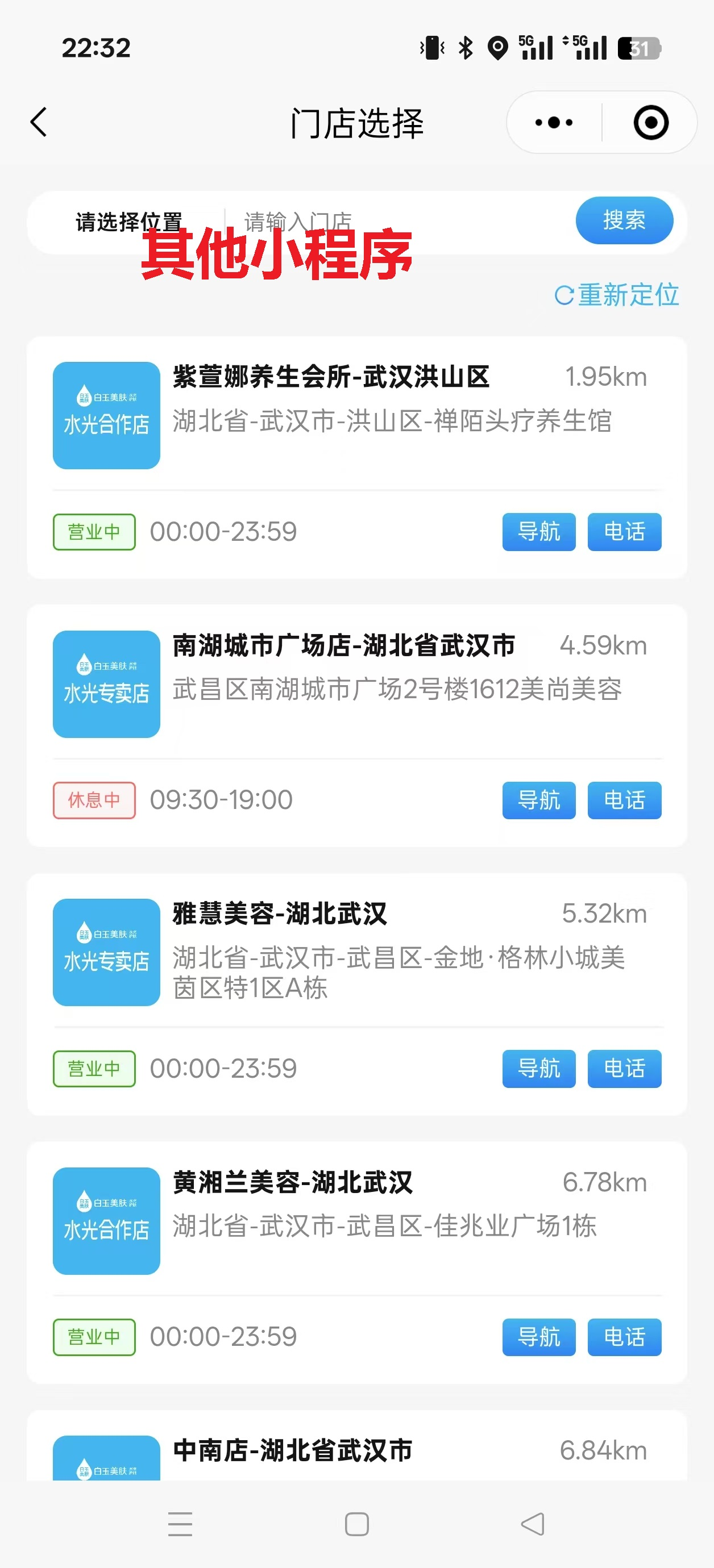Tap the 搜索 search button

coord(624,220)
